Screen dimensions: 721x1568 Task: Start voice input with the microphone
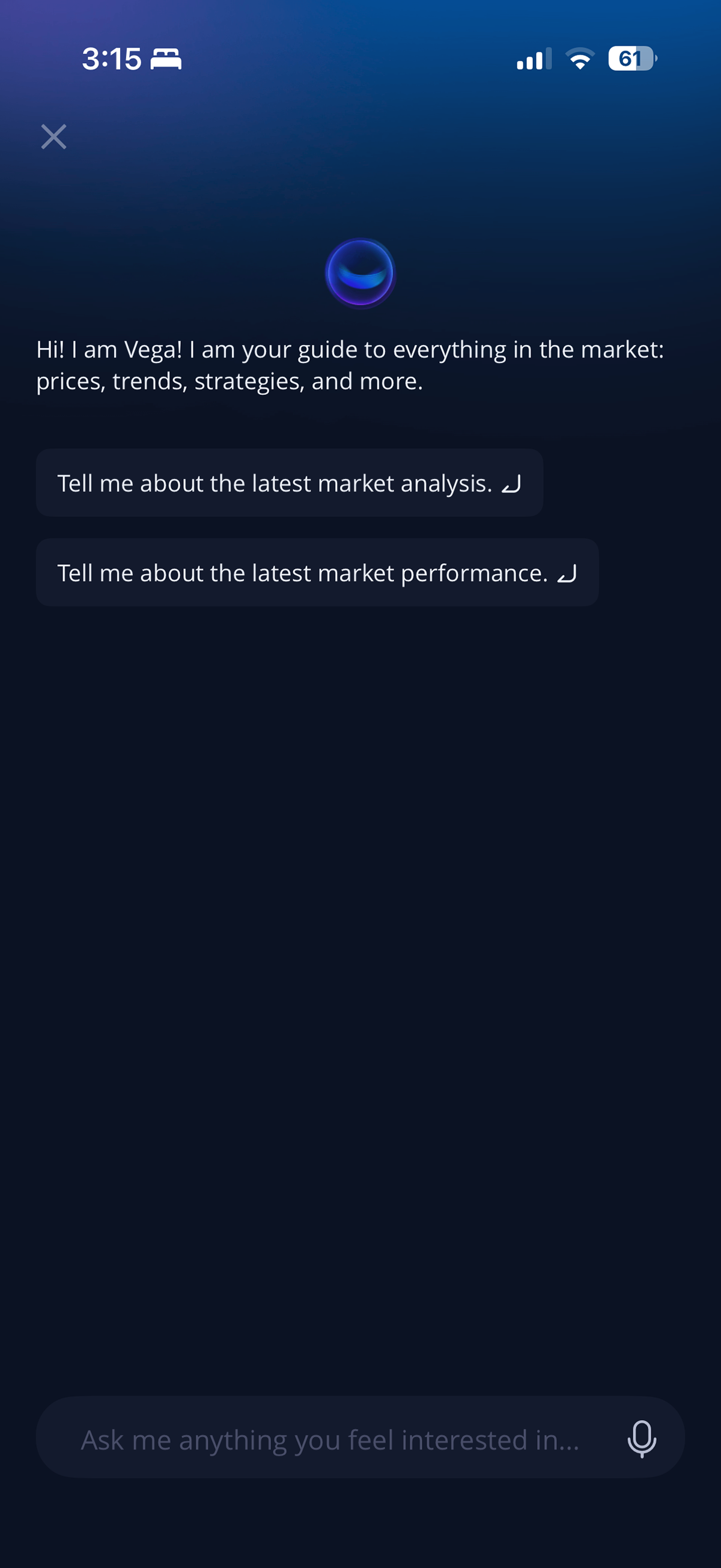point(641,1439)
